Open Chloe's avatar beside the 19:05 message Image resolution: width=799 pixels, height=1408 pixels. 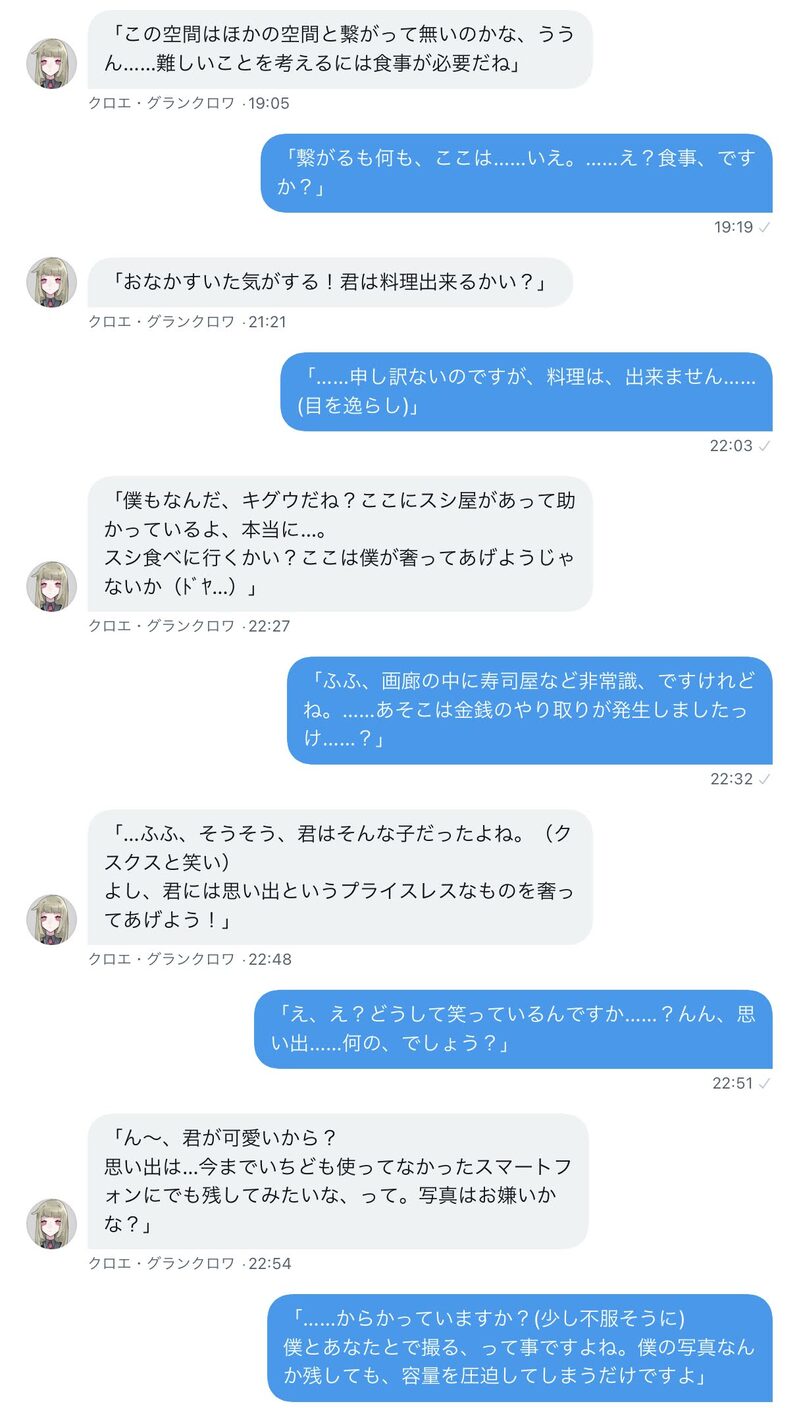[51, 64]
